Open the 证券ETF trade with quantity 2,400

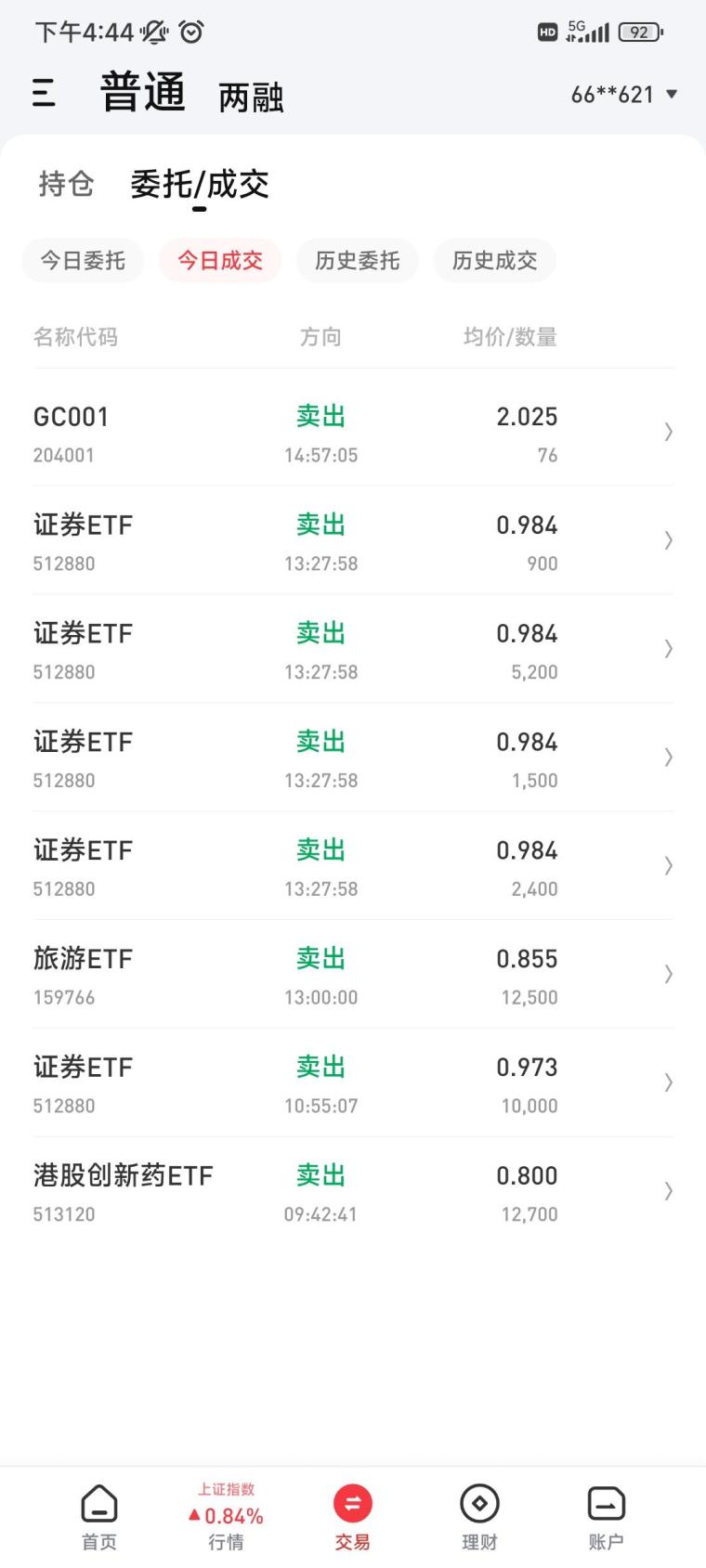353,867
